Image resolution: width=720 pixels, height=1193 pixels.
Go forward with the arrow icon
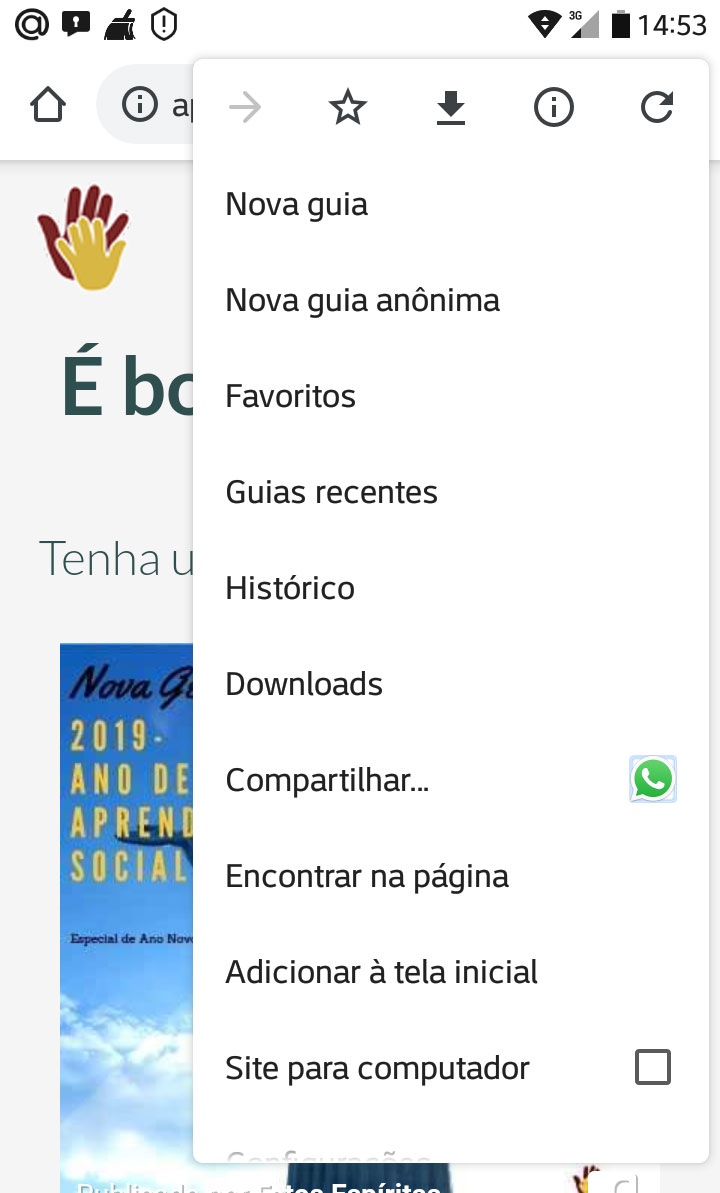[245, 107]
